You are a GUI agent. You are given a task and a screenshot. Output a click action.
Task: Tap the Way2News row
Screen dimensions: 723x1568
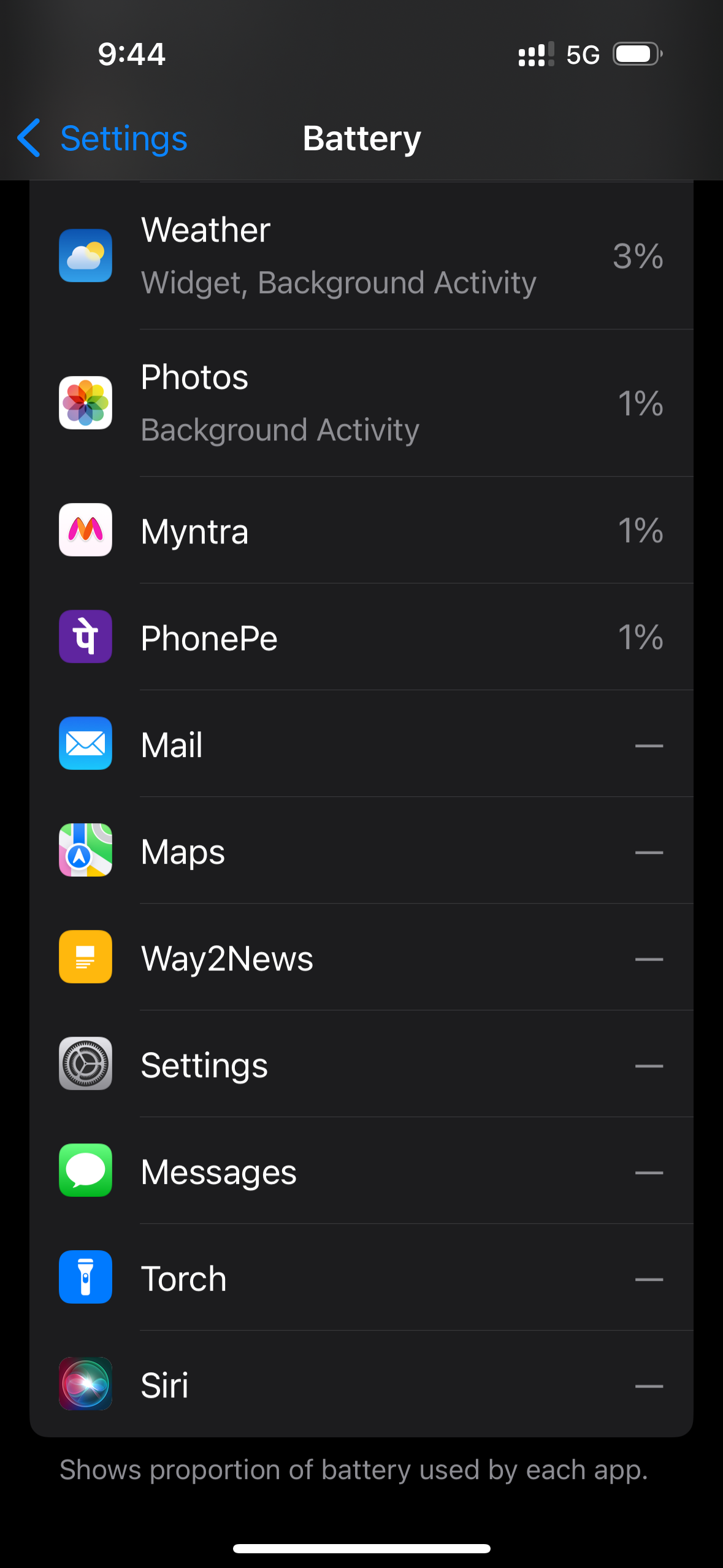click(x=361, y=958)
